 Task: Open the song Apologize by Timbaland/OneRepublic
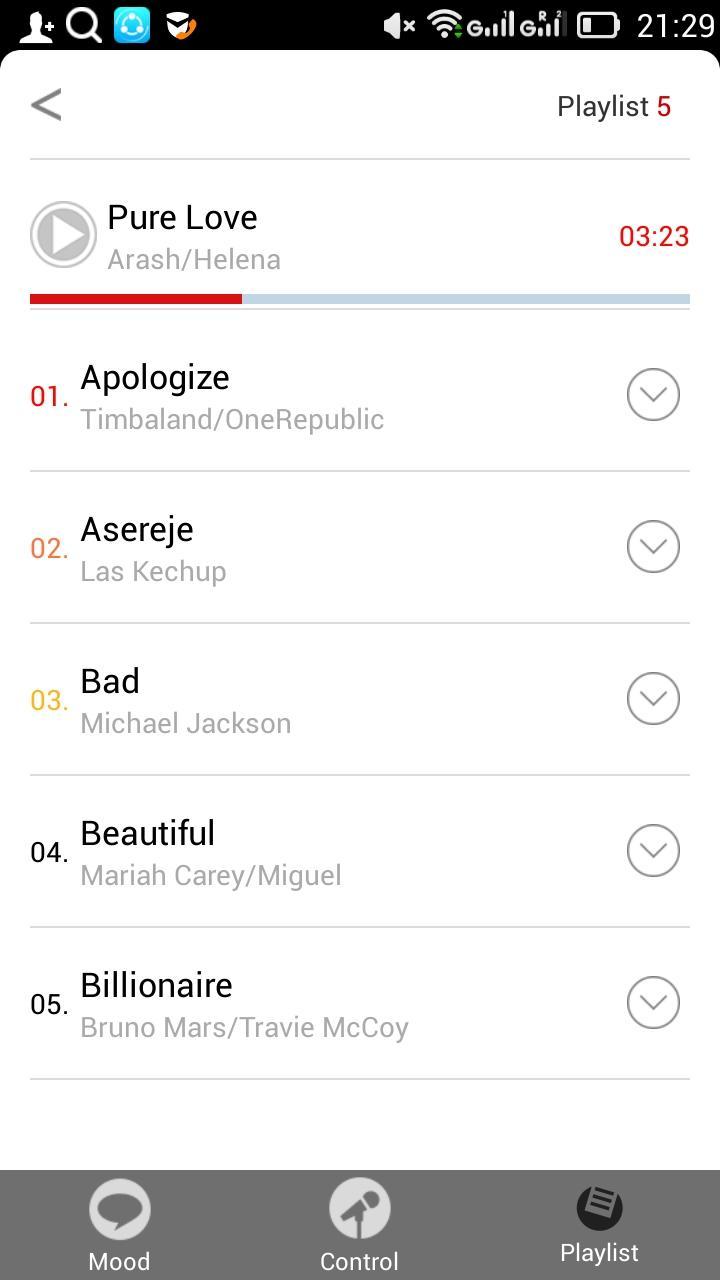pos(232,396)
